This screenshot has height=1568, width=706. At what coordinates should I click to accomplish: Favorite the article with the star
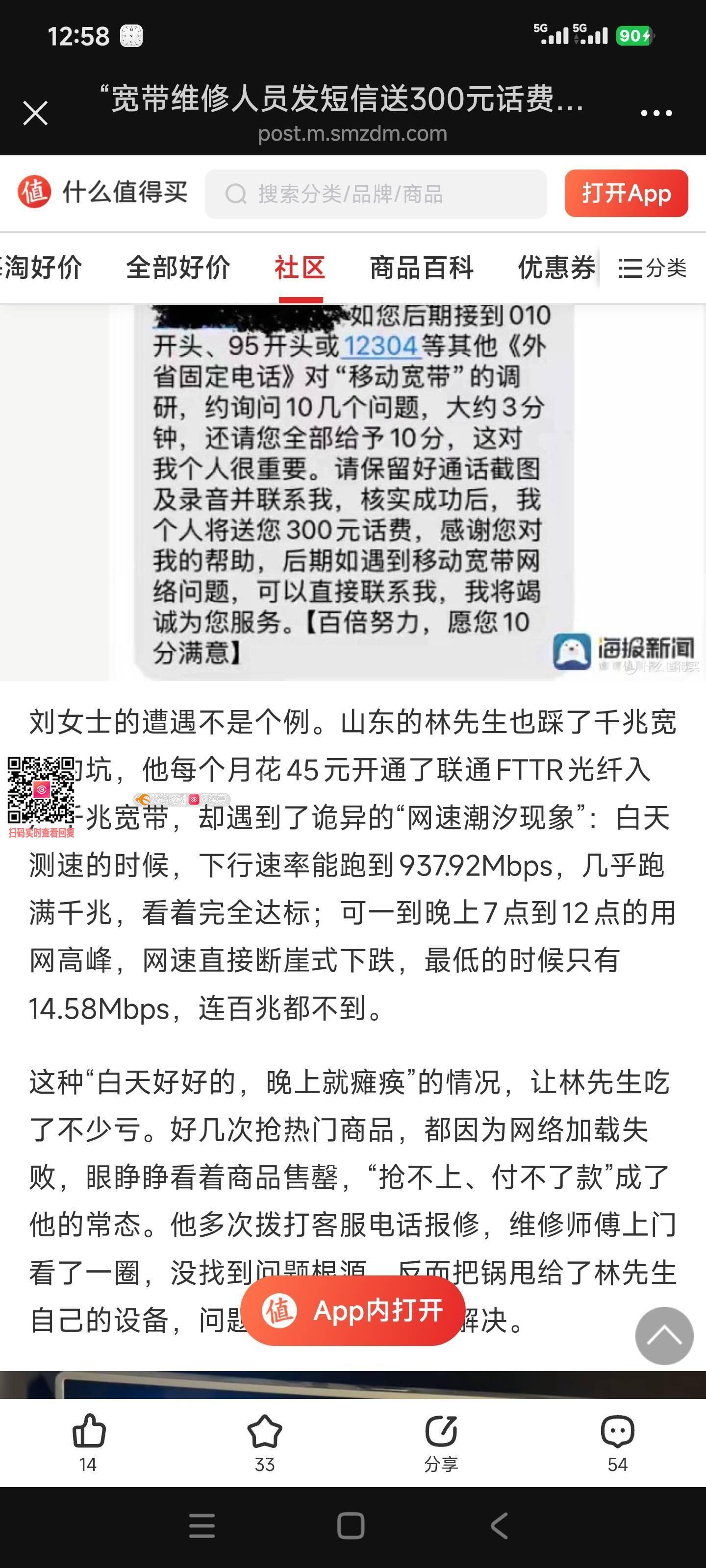pos(264,1442)
